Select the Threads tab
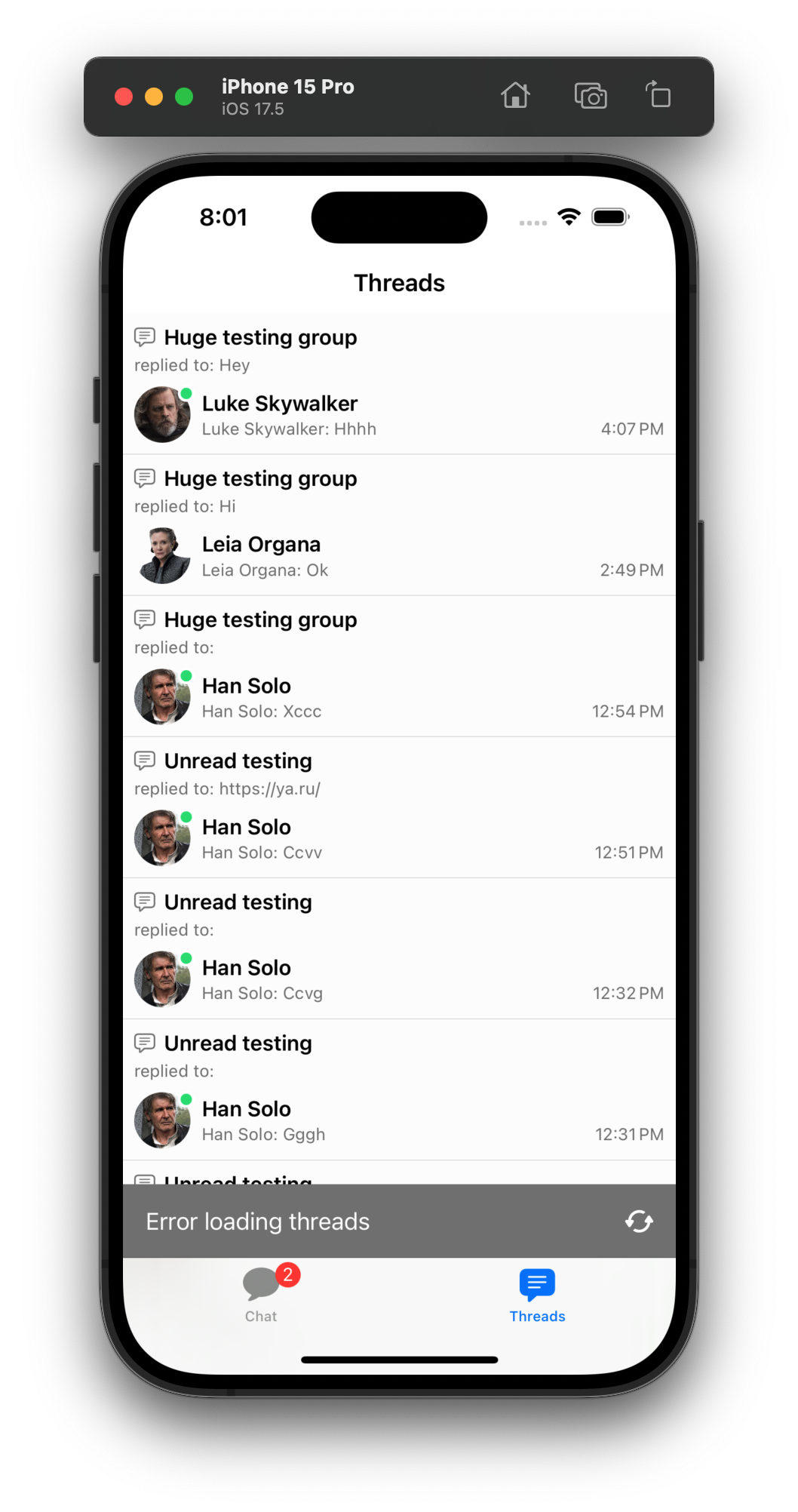This screenshot has width=798, height=1512. 537,1293
